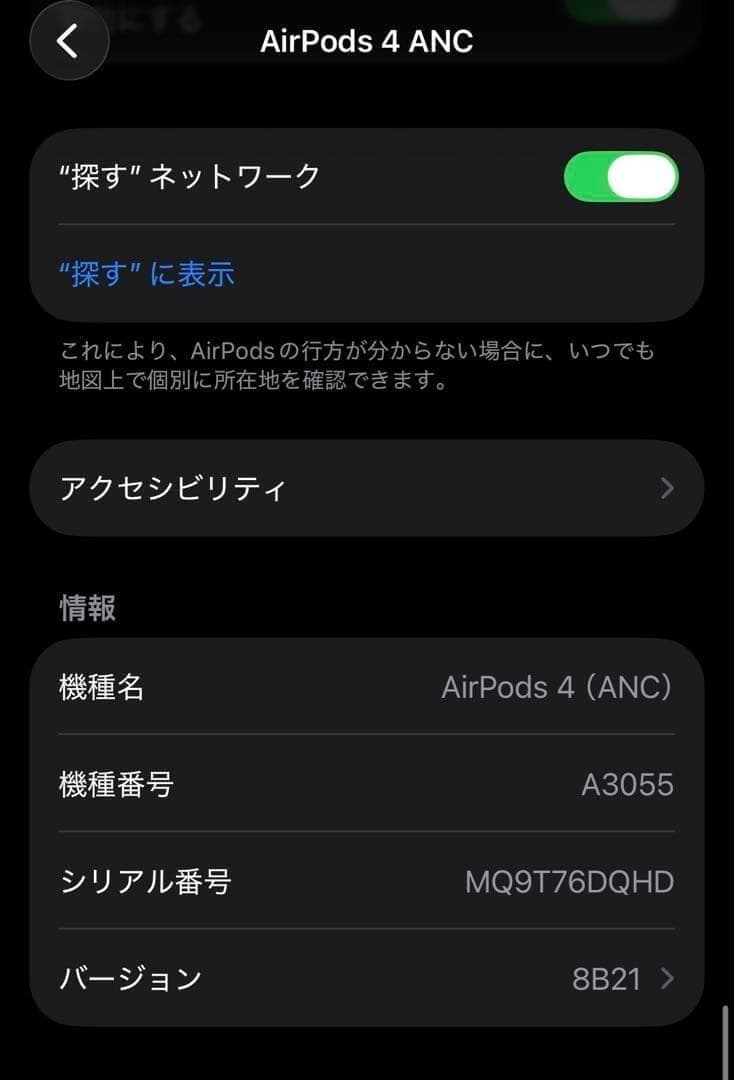
Task: Tap the green toggle in the first section
Action: (619, 176)
